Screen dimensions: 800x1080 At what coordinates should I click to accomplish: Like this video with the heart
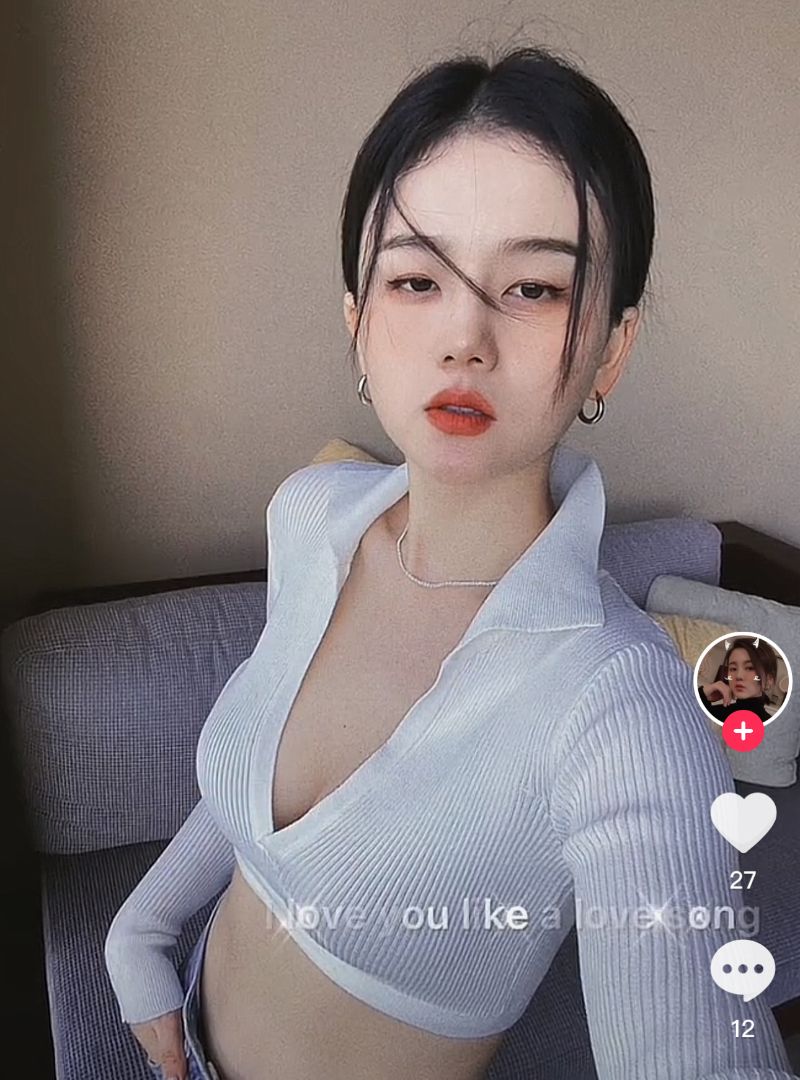743,821
